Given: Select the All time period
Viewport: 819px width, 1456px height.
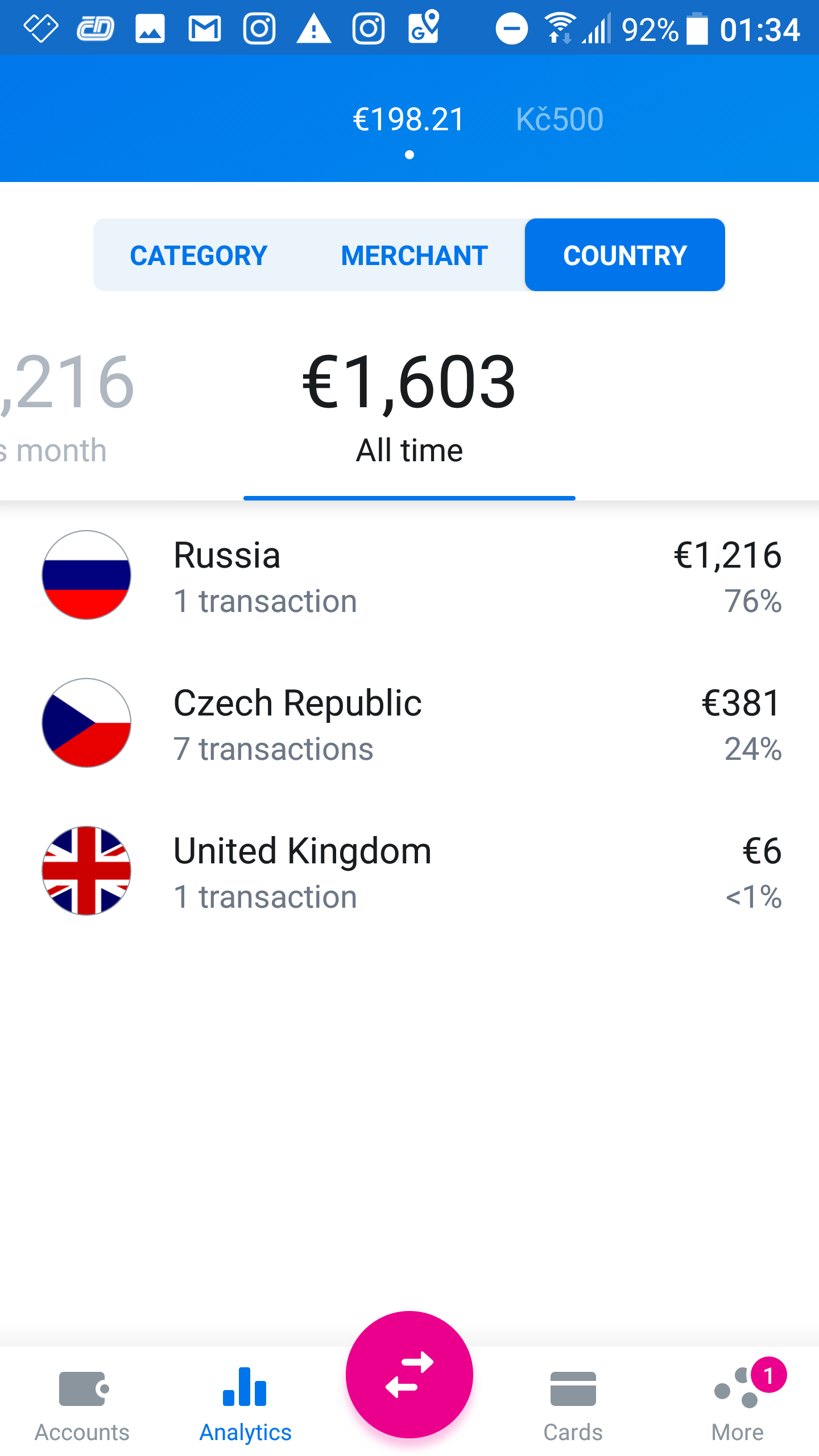Looking at the screenshot, I should (409, 408).
